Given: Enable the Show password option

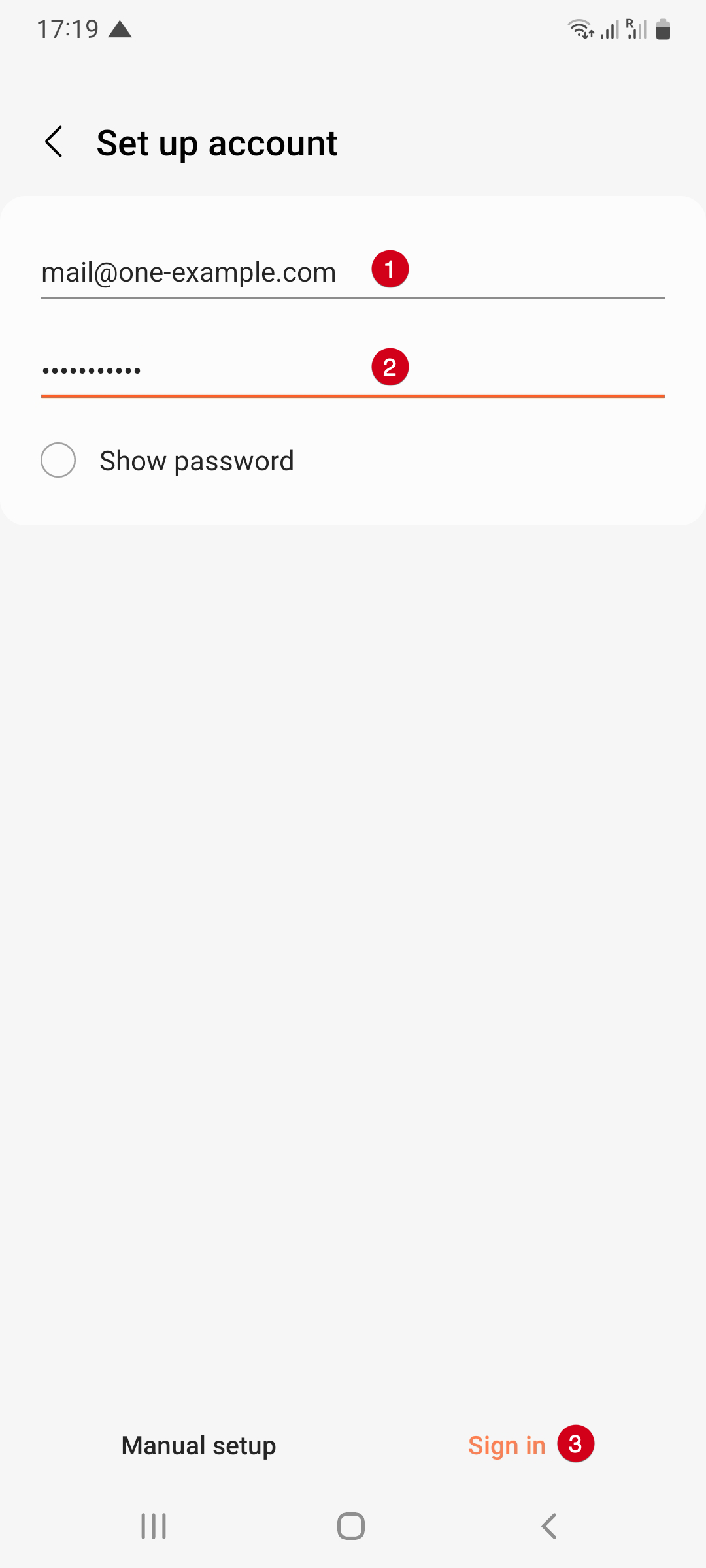Looking at the screenshot, I should click(58, 460).
